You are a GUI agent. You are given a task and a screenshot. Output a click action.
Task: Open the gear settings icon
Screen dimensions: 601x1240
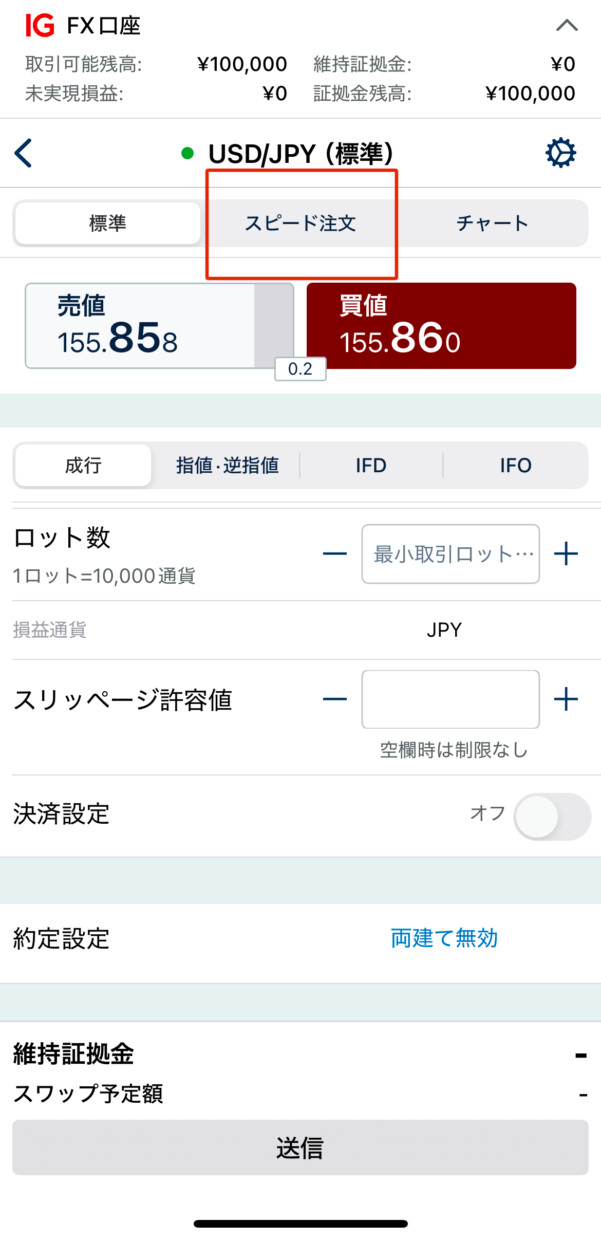pyautogui.click(x=560, y=153)
